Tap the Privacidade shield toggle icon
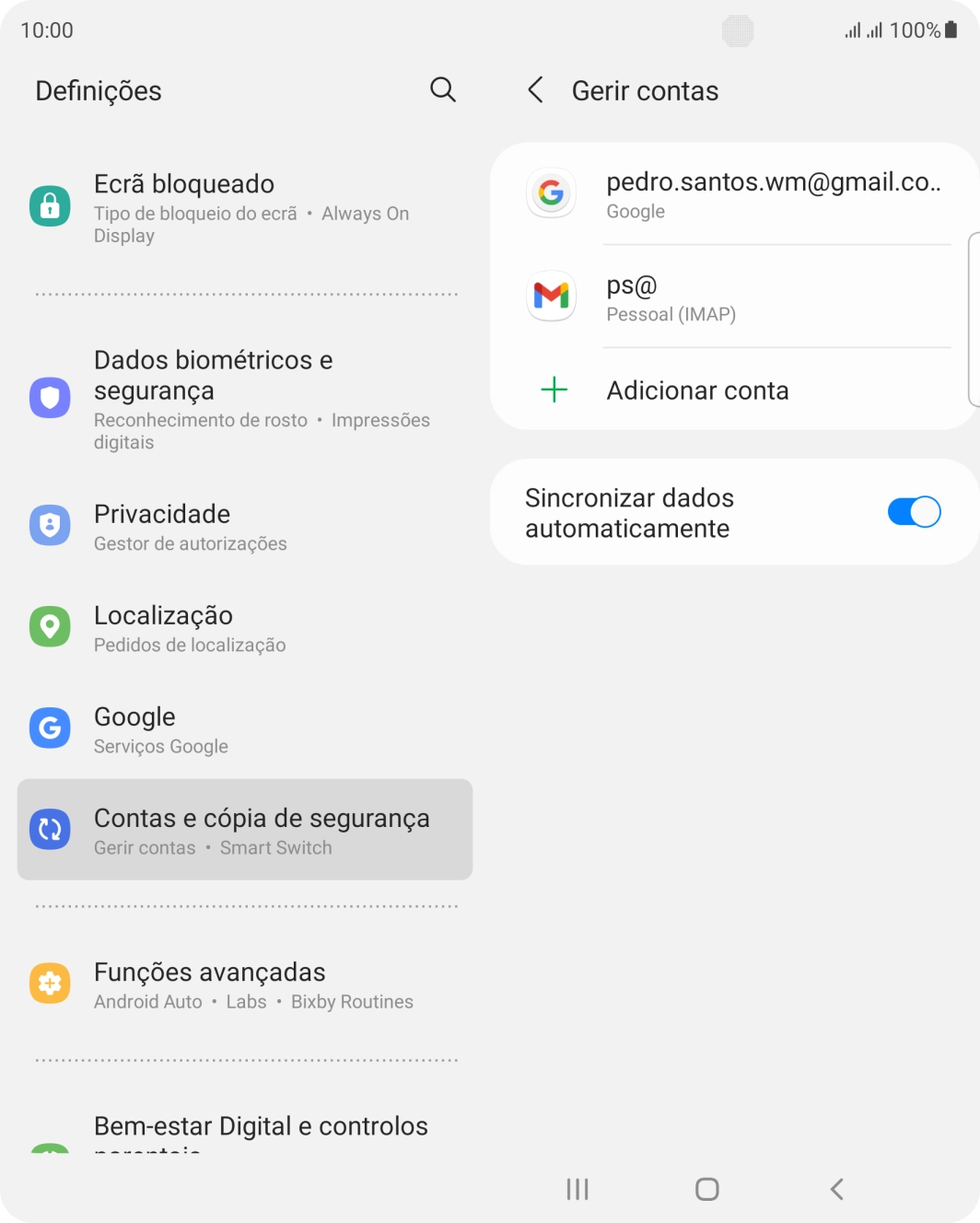 click(x=50, y=525)
